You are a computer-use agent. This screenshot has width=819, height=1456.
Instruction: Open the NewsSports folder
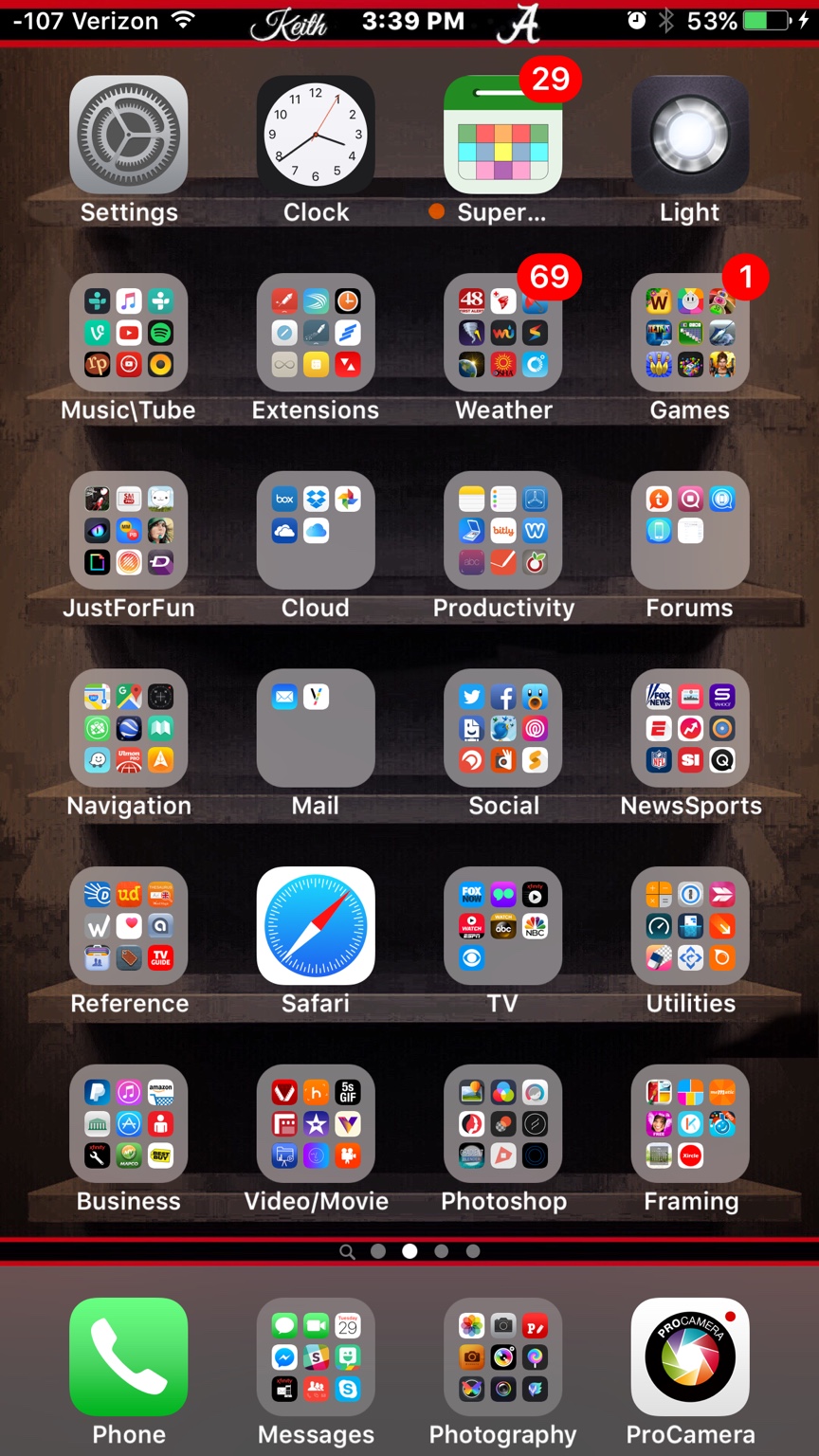(690, 728)
